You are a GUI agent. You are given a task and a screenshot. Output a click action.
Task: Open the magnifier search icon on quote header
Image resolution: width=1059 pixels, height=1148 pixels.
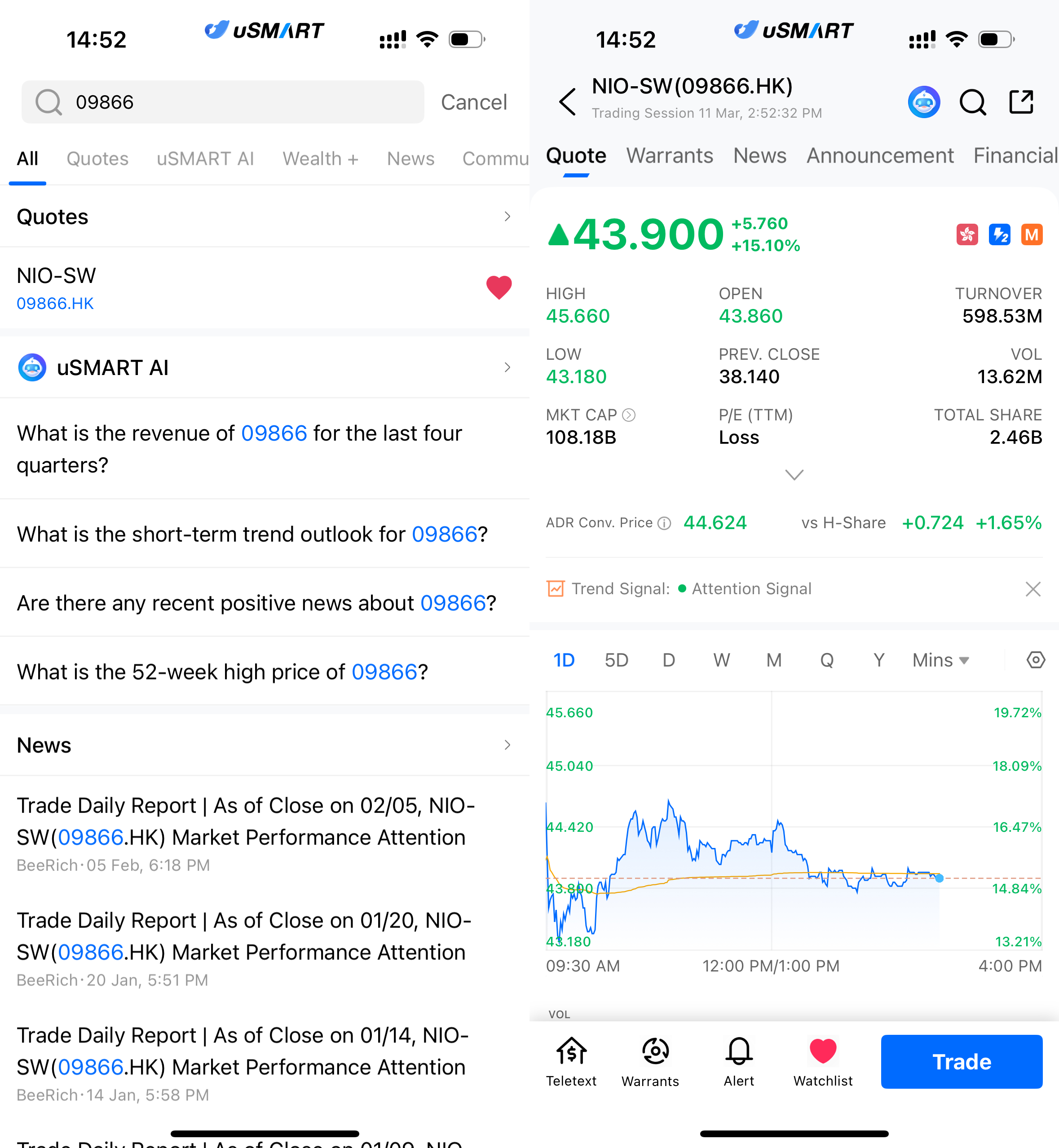coord(972,102)
